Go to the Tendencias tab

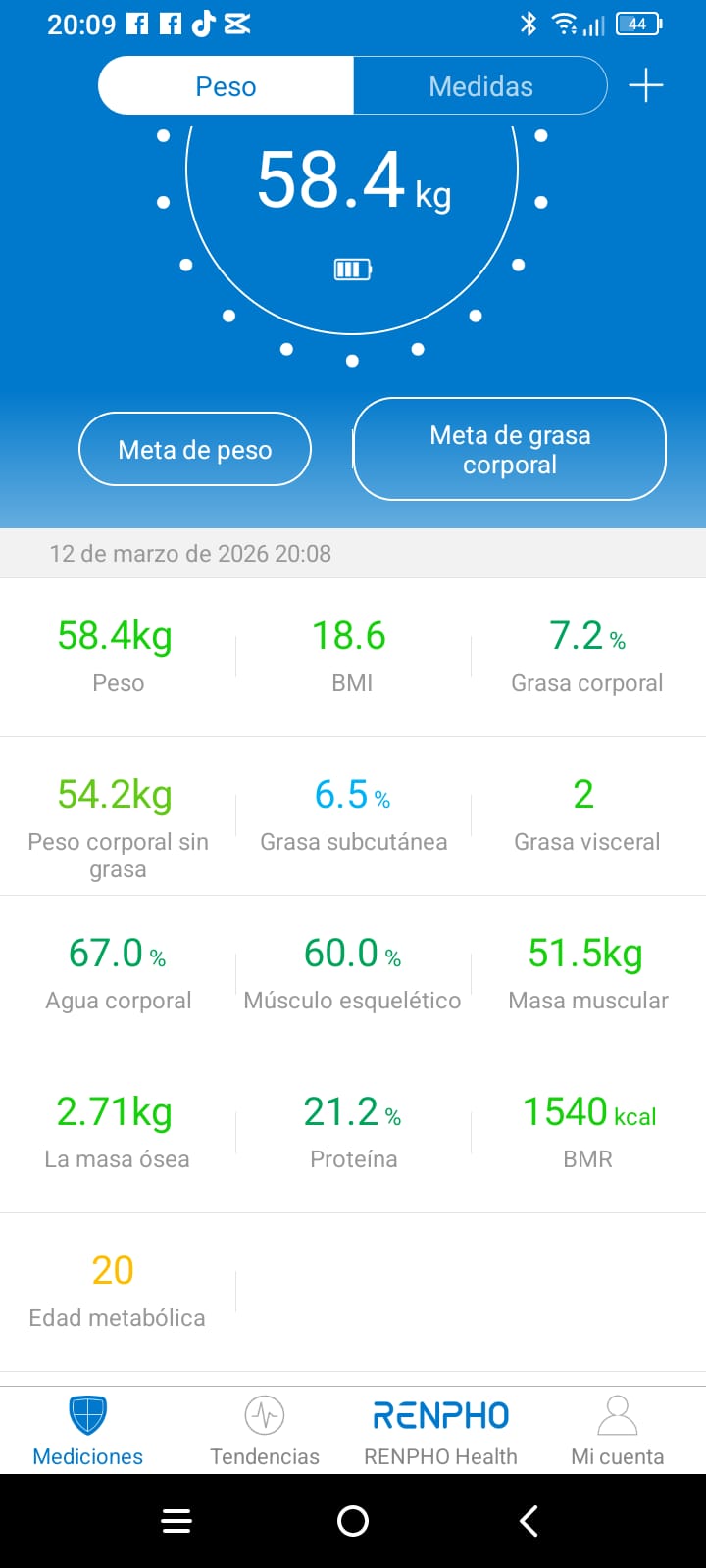pyautogui.click(x=265, y=1431)
